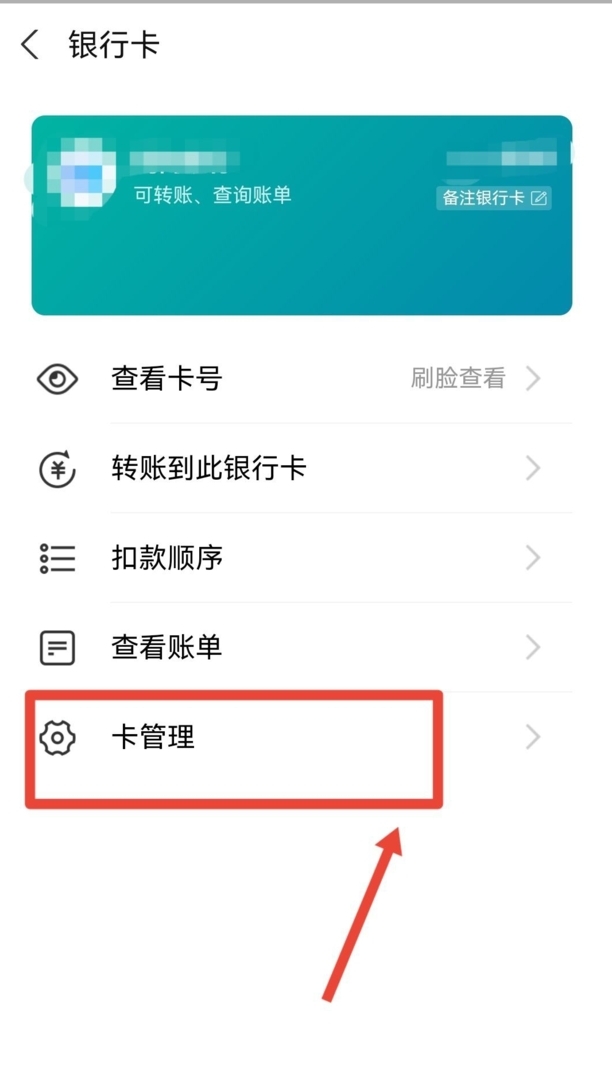612x1091 pixels.
Task: Tap the 备注银行卡 edit button
Action: tap(494, 198)
